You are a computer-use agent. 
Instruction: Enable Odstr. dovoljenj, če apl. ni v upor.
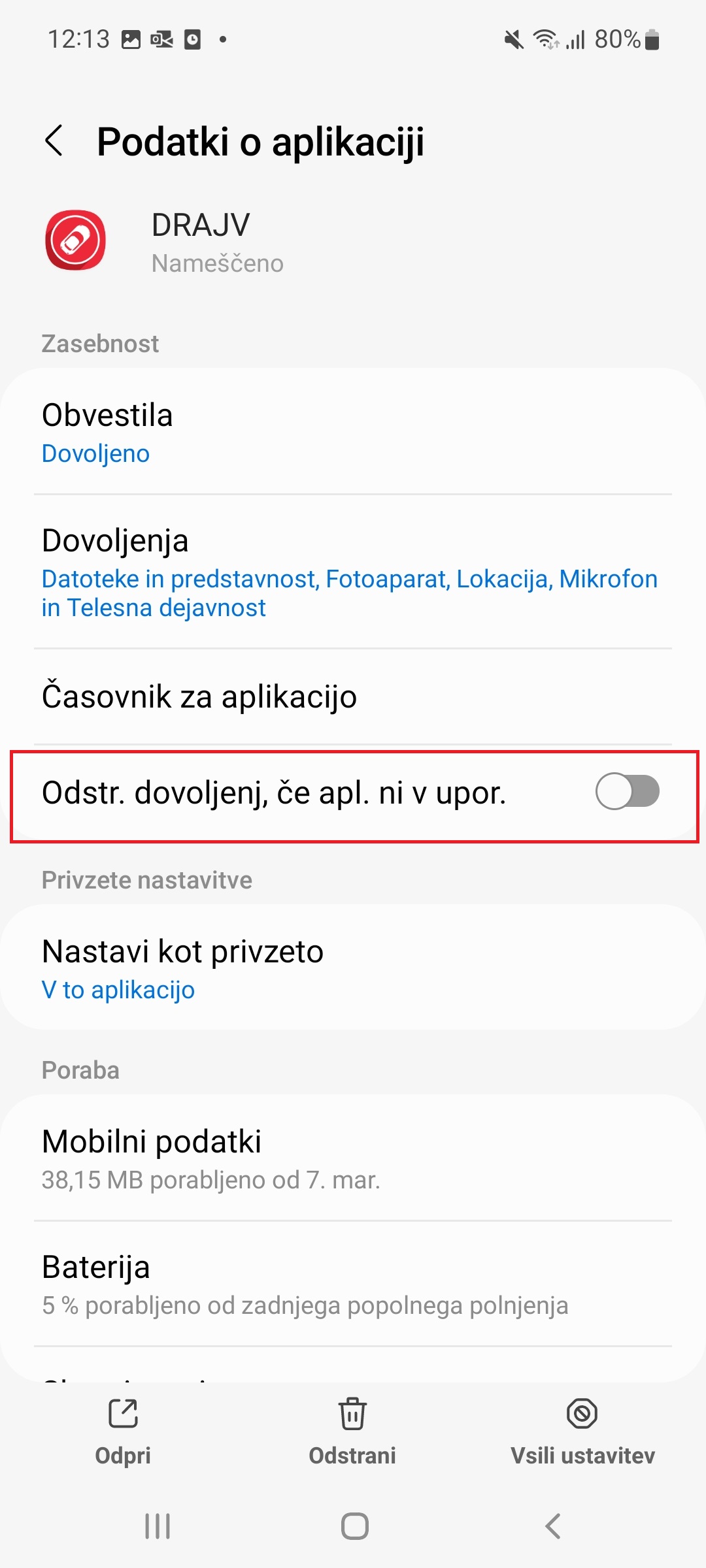click(627, 791)
